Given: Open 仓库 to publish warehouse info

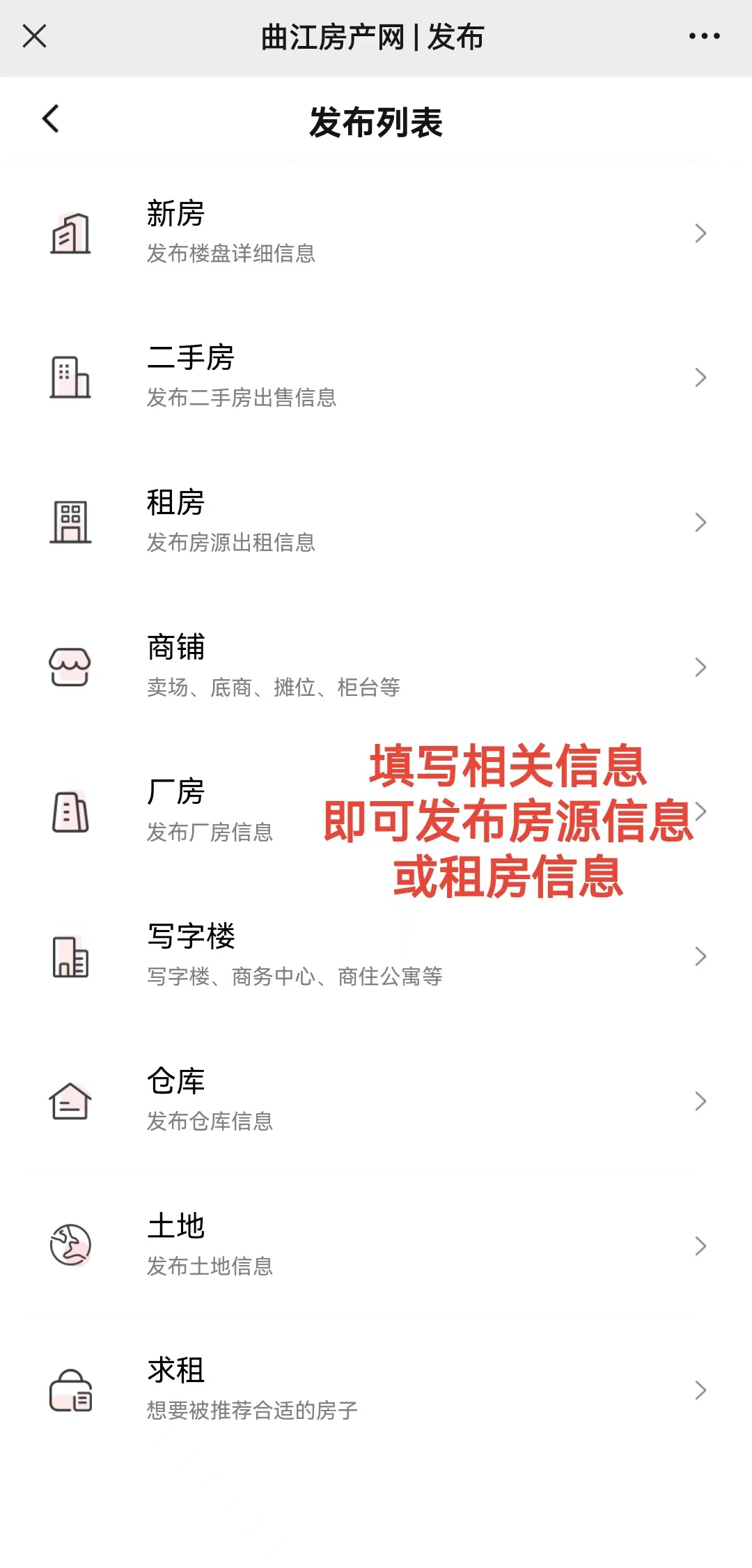Looking at the screenshot, I should [376, 1101].
